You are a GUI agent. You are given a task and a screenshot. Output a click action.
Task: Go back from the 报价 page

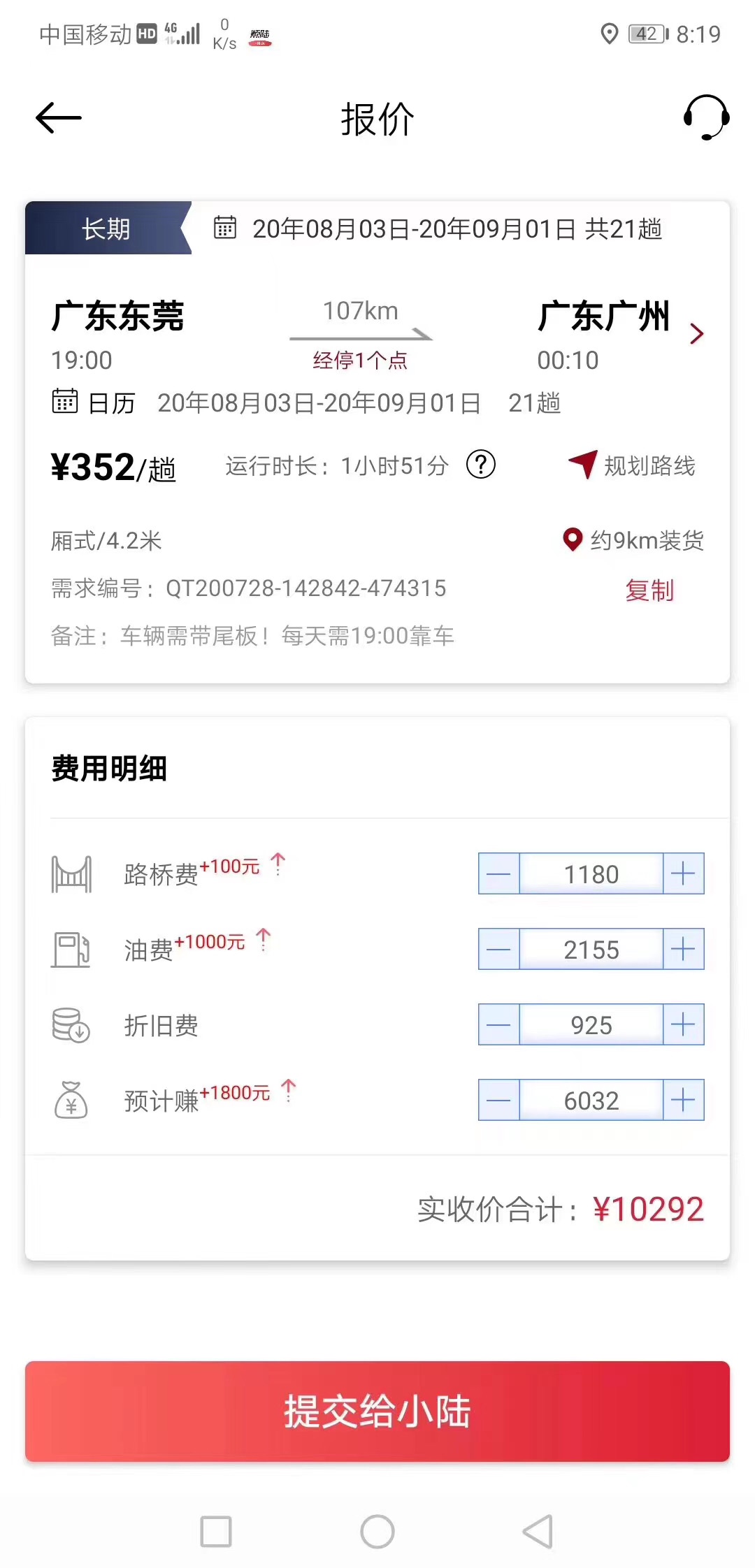59,117
